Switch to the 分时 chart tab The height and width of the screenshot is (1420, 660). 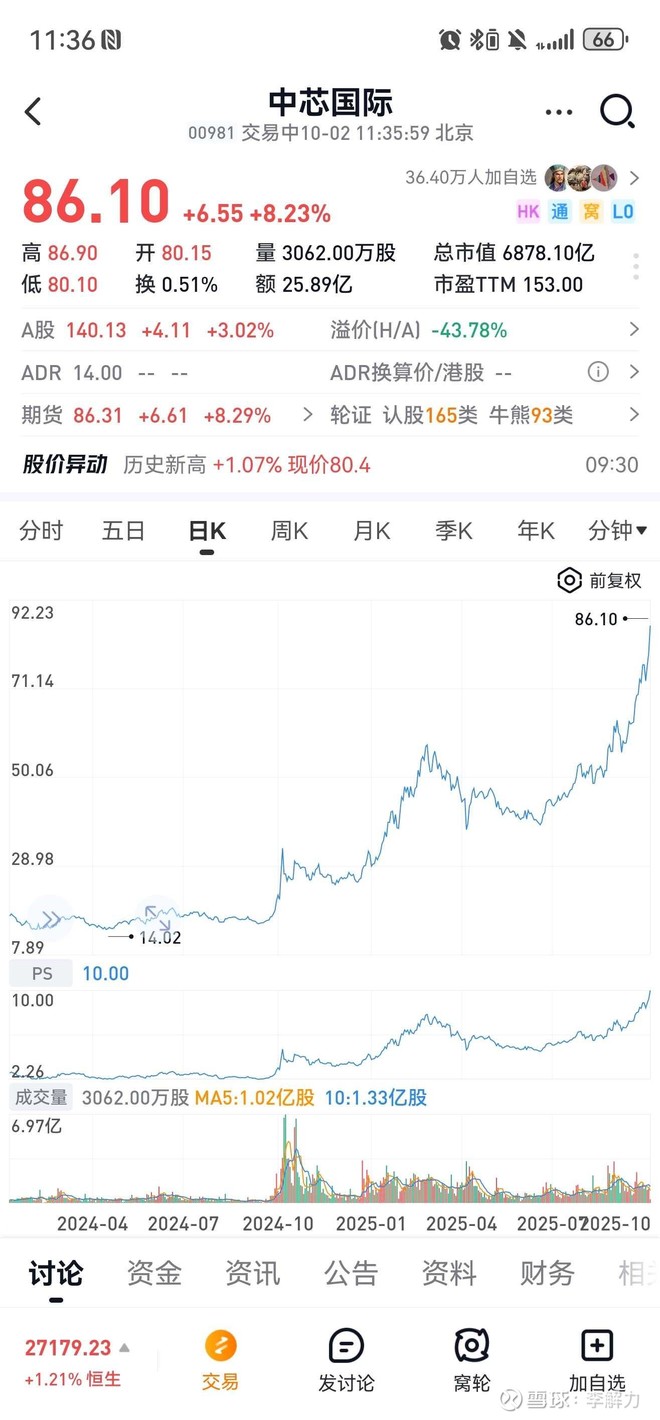click(41, 531)
